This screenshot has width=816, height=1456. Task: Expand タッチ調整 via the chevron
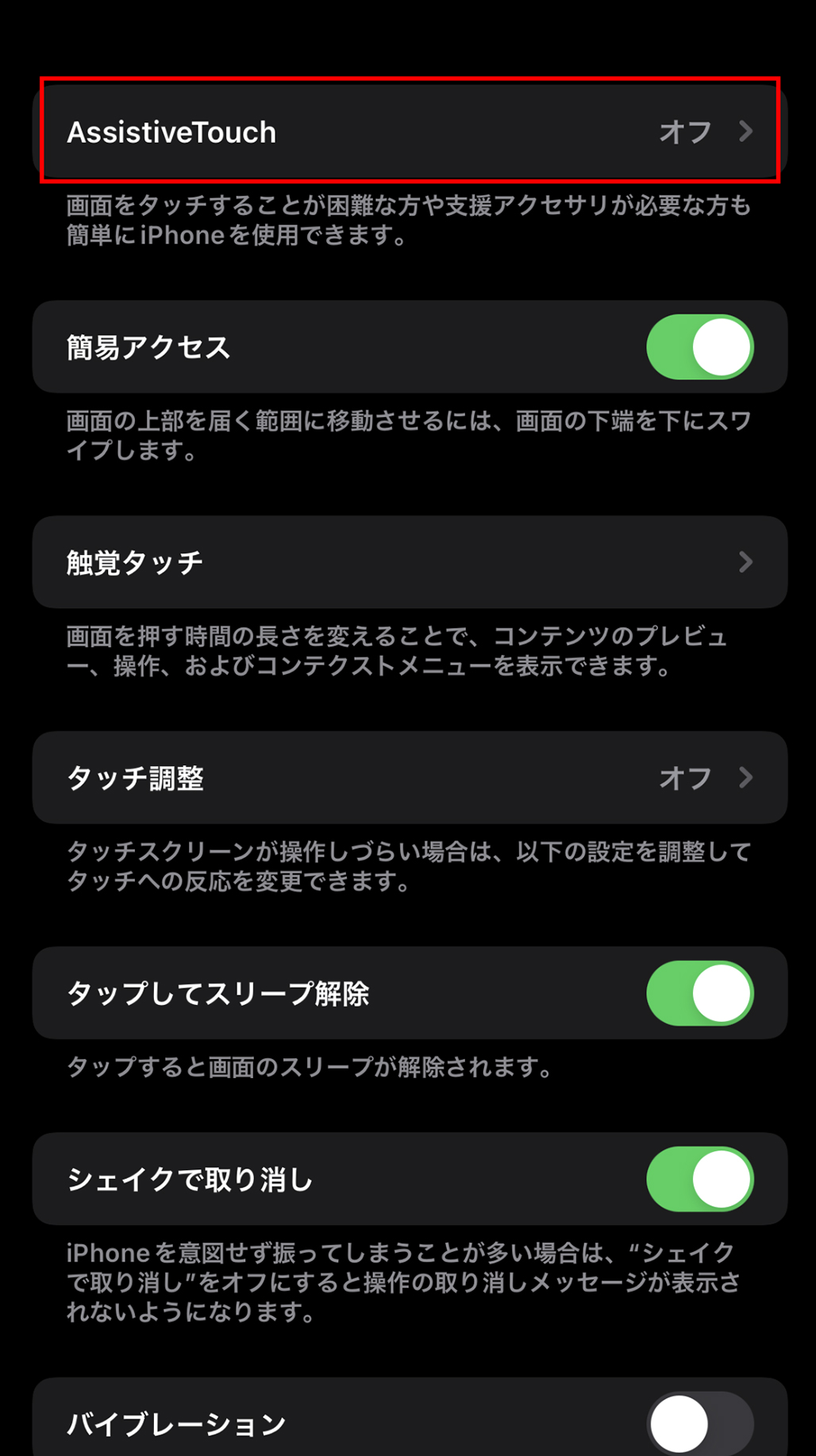[x=746, y=778]
